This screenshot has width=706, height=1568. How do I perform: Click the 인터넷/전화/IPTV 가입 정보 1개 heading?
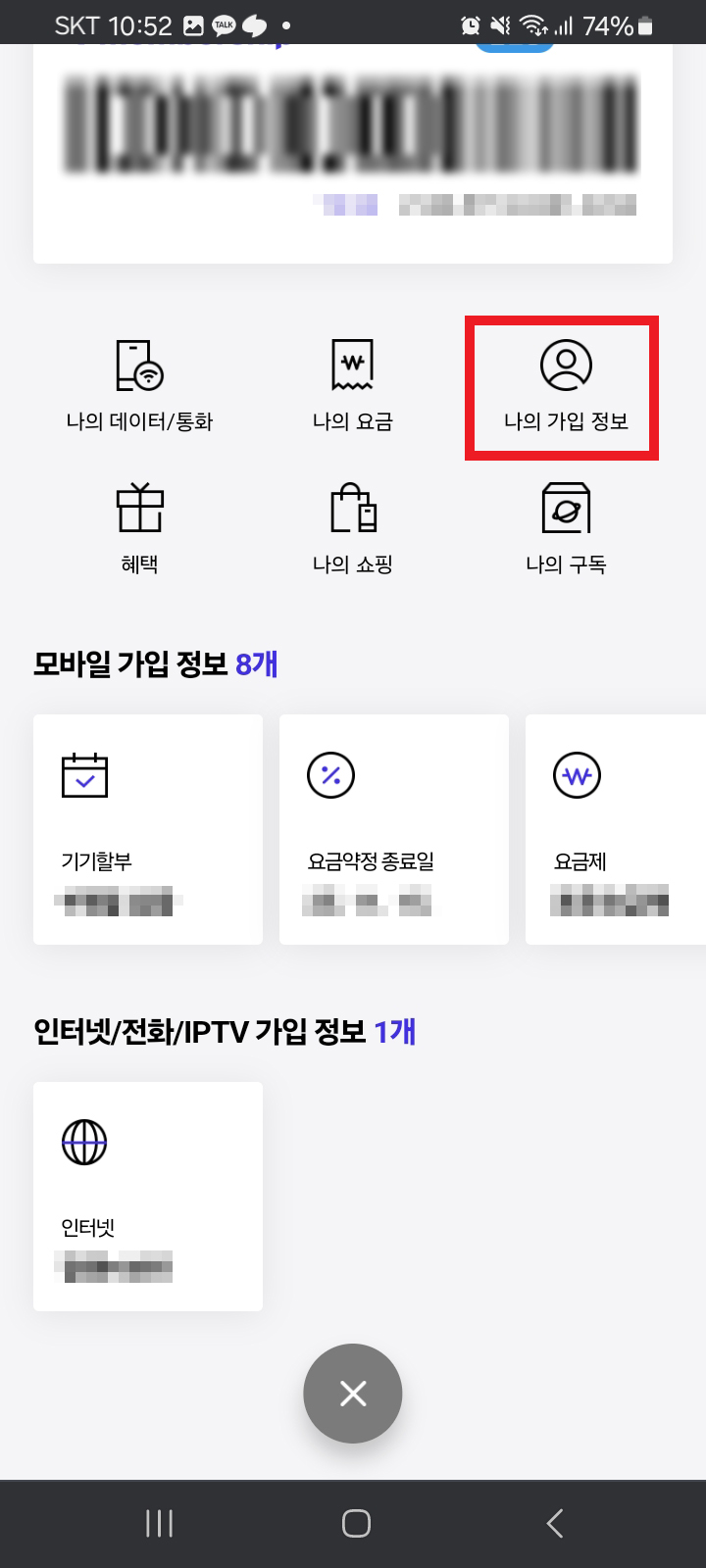tap(224, 1032)
